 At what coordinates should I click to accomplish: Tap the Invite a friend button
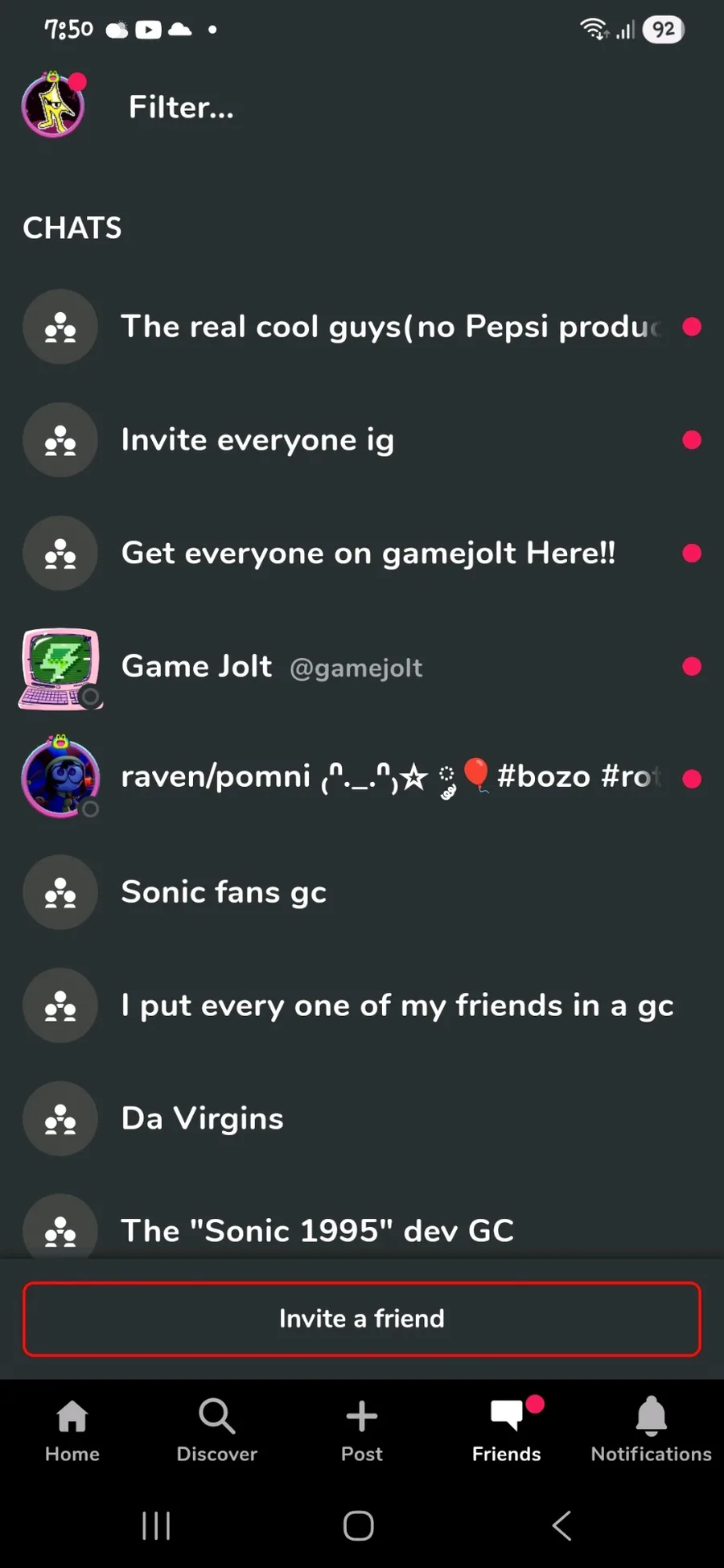[x=362, y=1319]
